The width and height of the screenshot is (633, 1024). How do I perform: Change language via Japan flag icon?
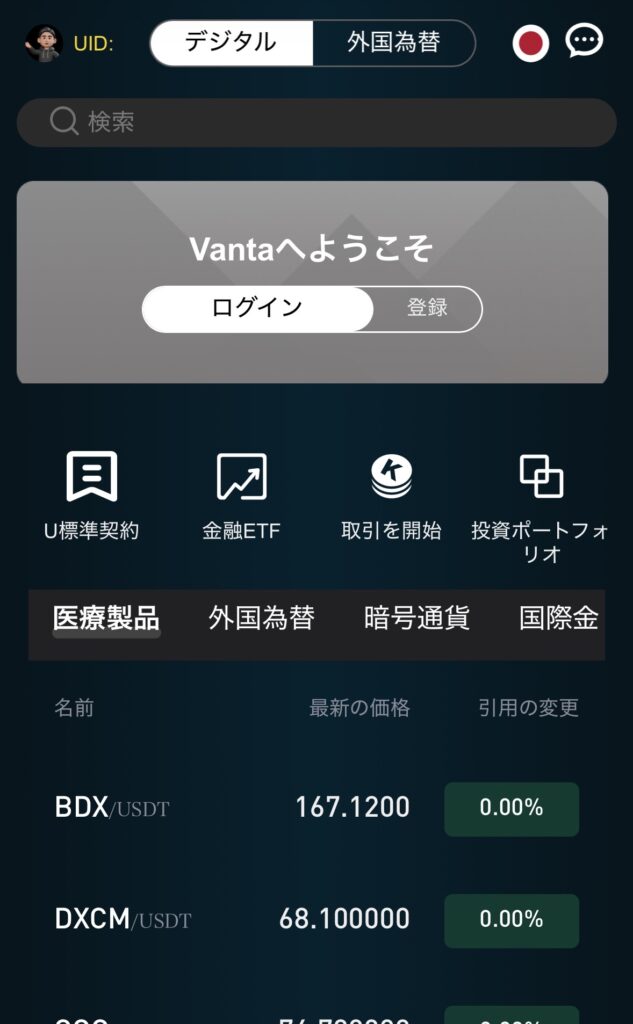[531, 43]
